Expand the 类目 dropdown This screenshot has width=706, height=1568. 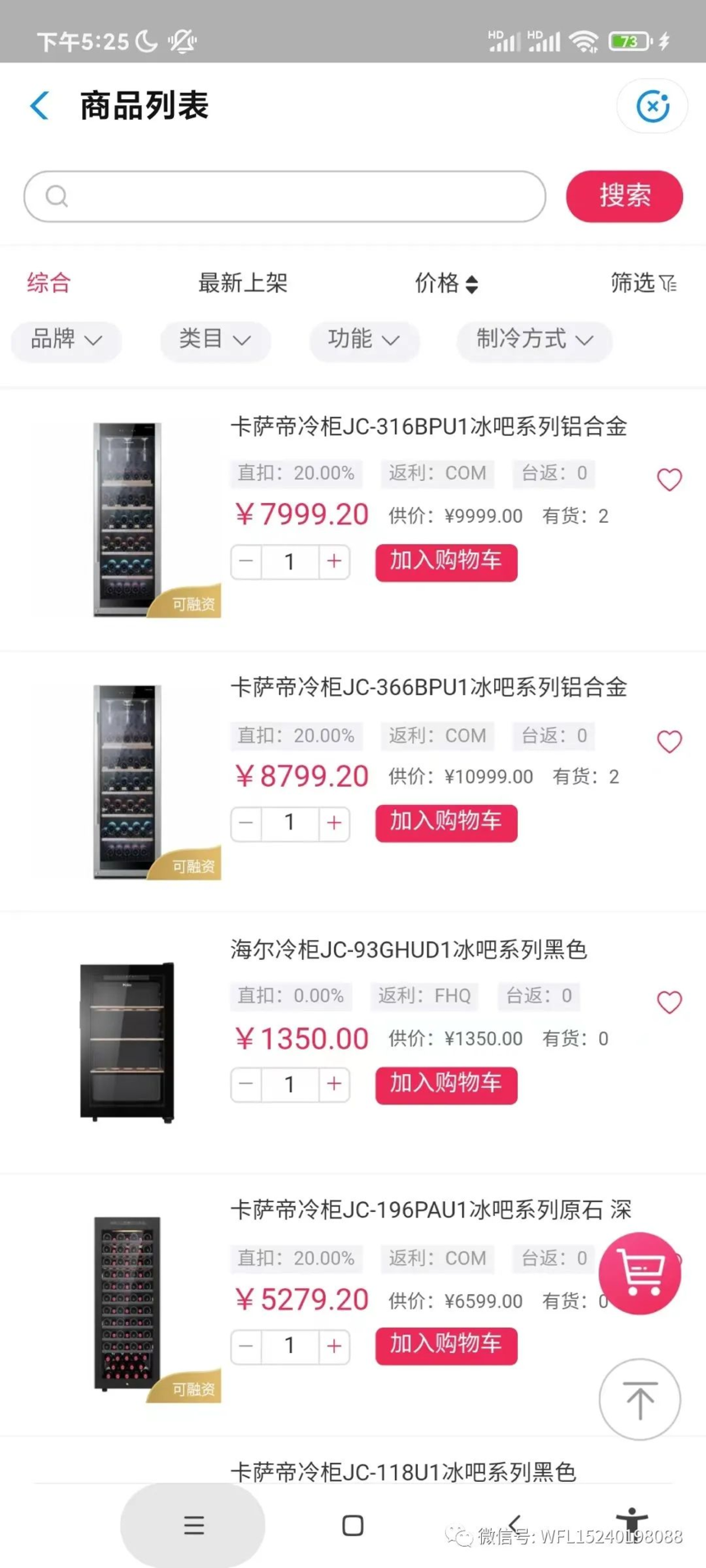(x=214, y=339)
